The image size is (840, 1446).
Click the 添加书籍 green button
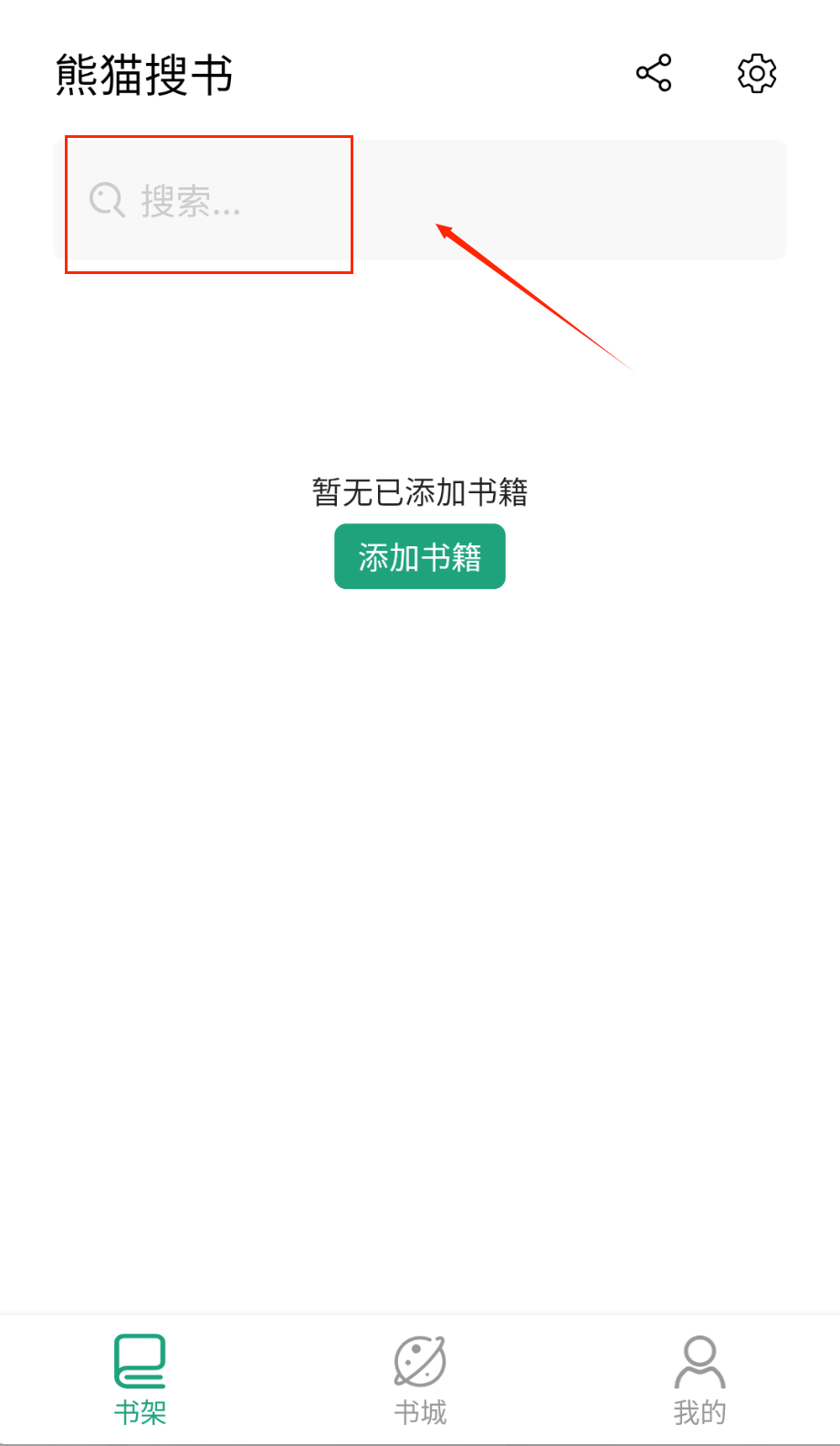420,556
